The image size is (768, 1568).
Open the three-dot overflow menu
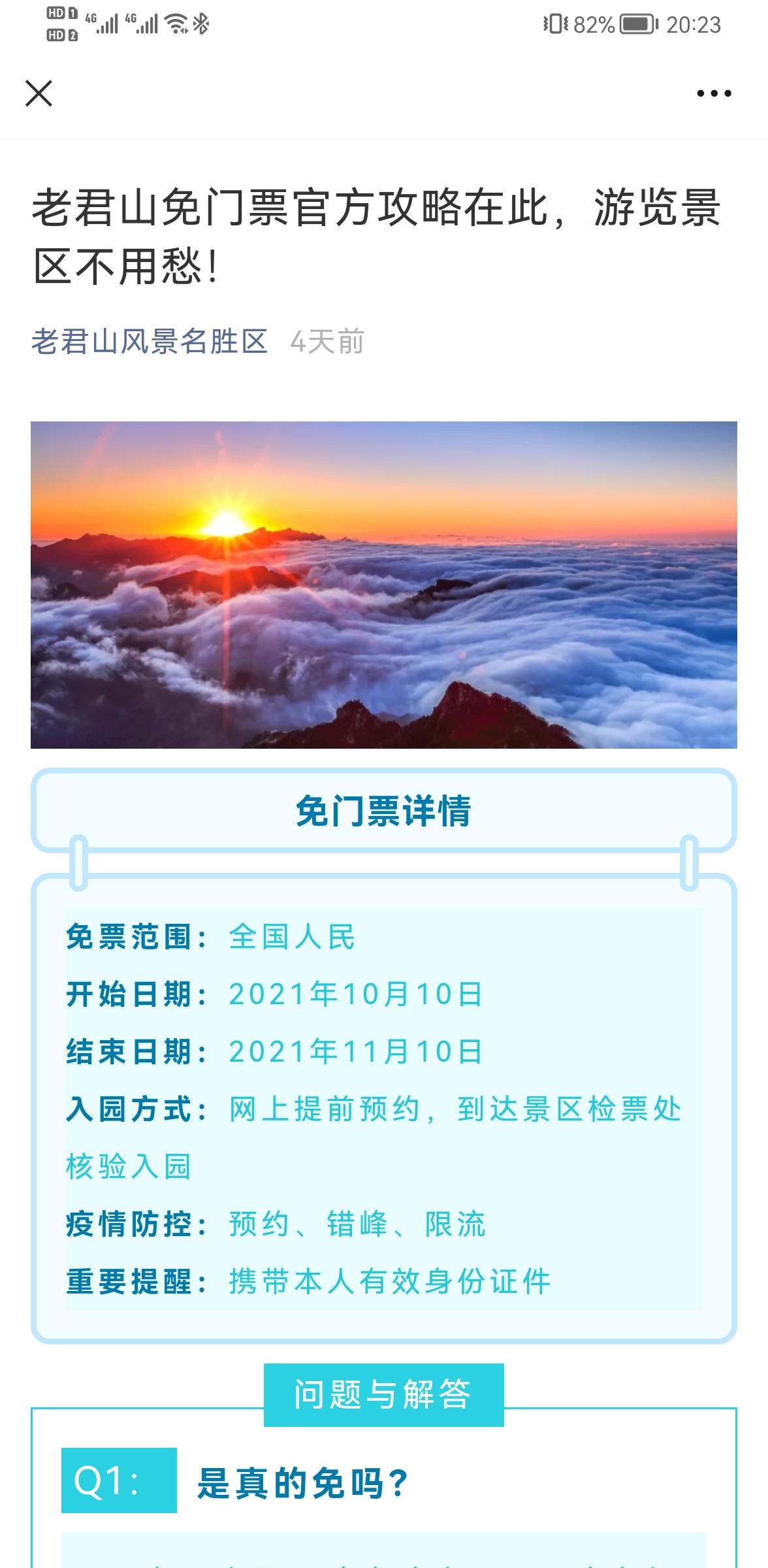coord(714,93)
